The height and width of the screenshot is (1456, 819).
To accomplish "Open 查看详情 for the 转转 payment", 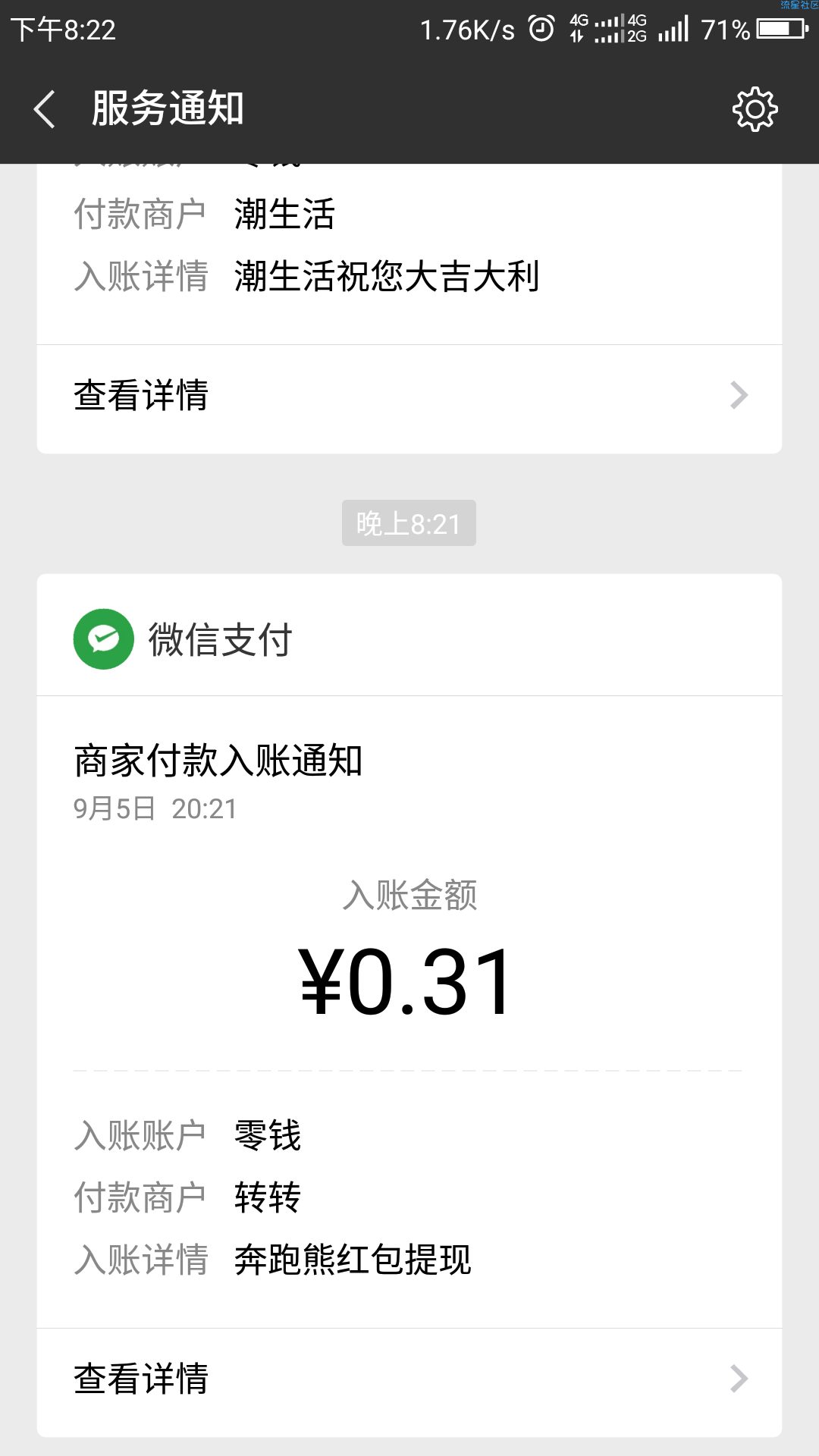I will pos(409,1379).
